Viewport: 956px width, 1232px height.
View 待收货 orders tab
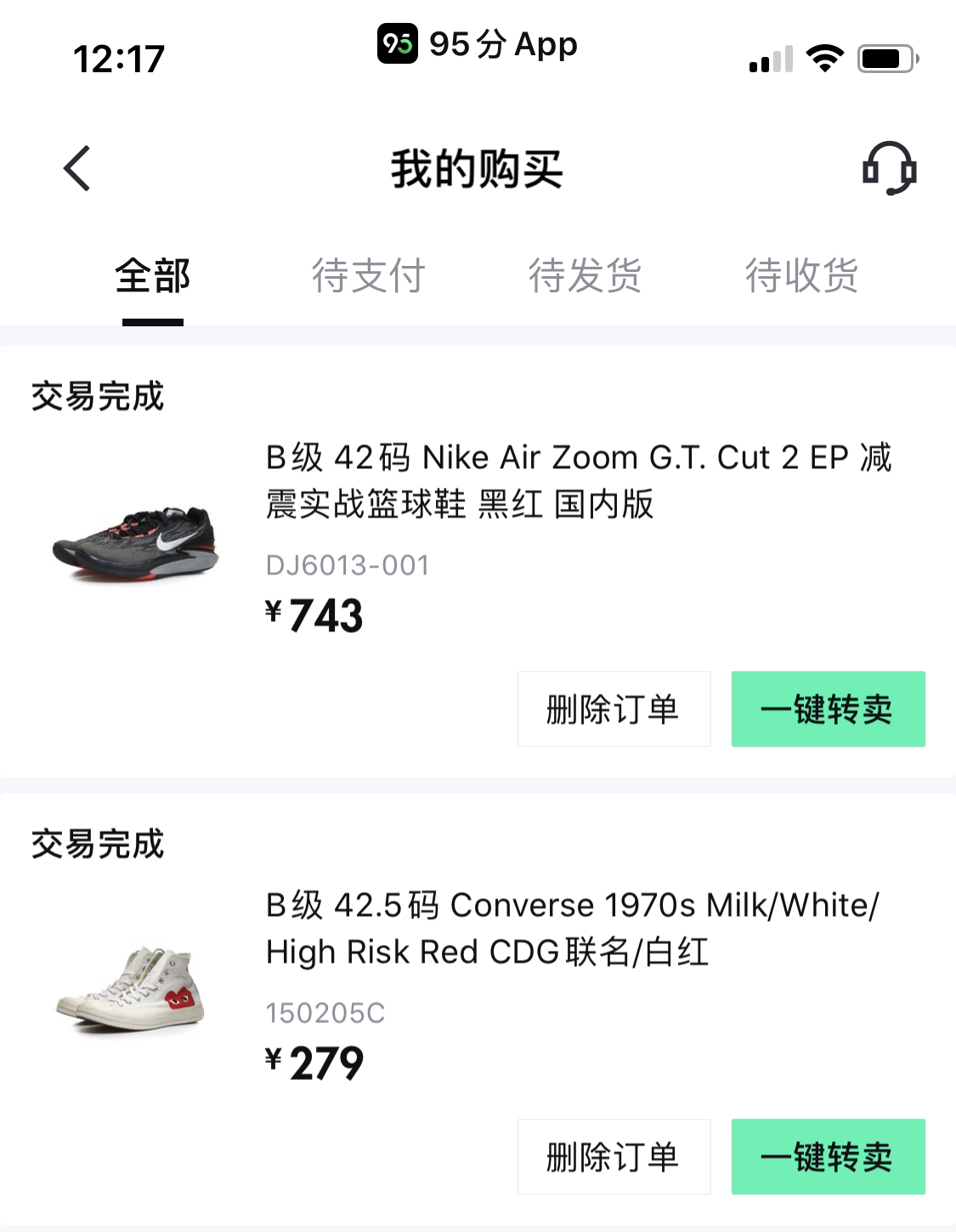[x=801, y=276]
